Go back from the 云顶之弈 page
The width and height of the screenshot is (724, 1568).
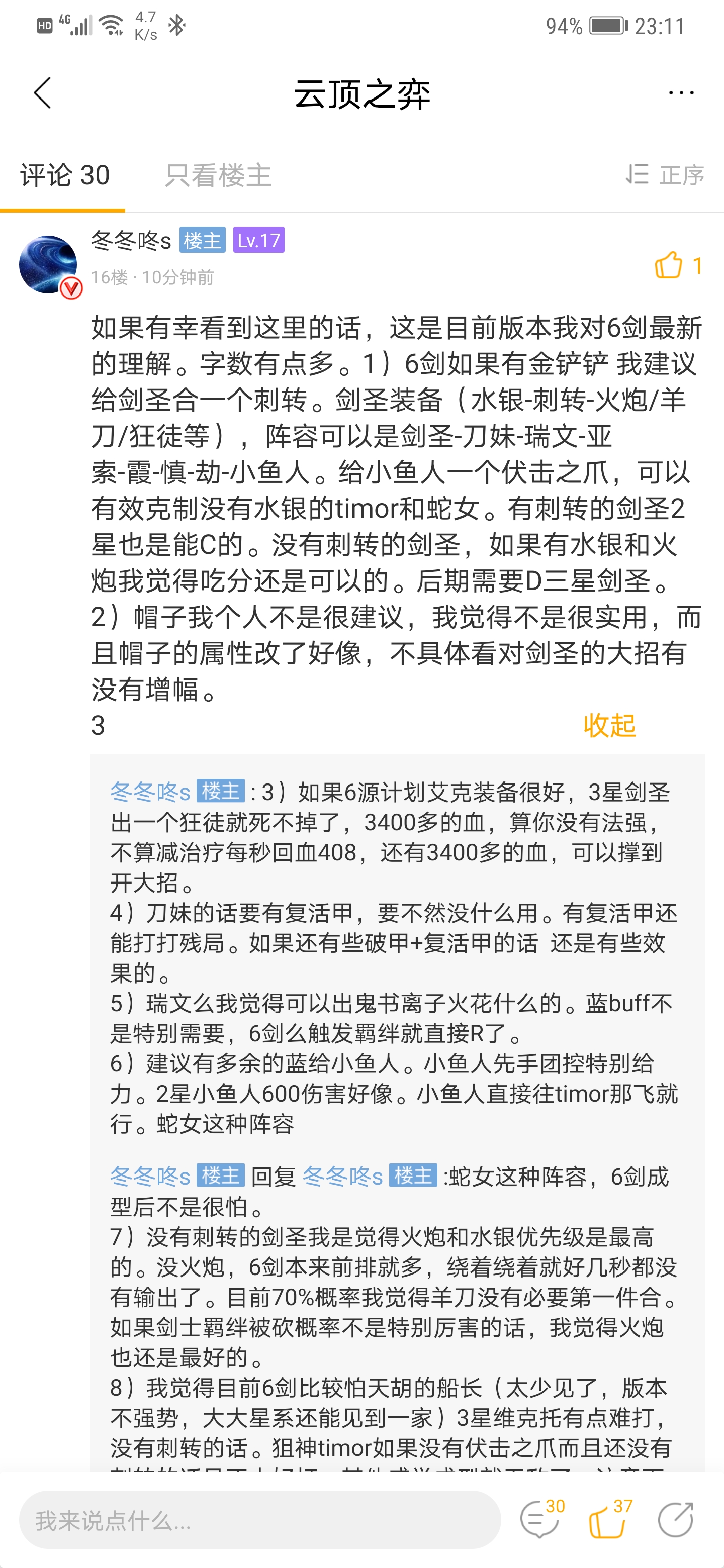pyautogui.click(x=42, y=93)
